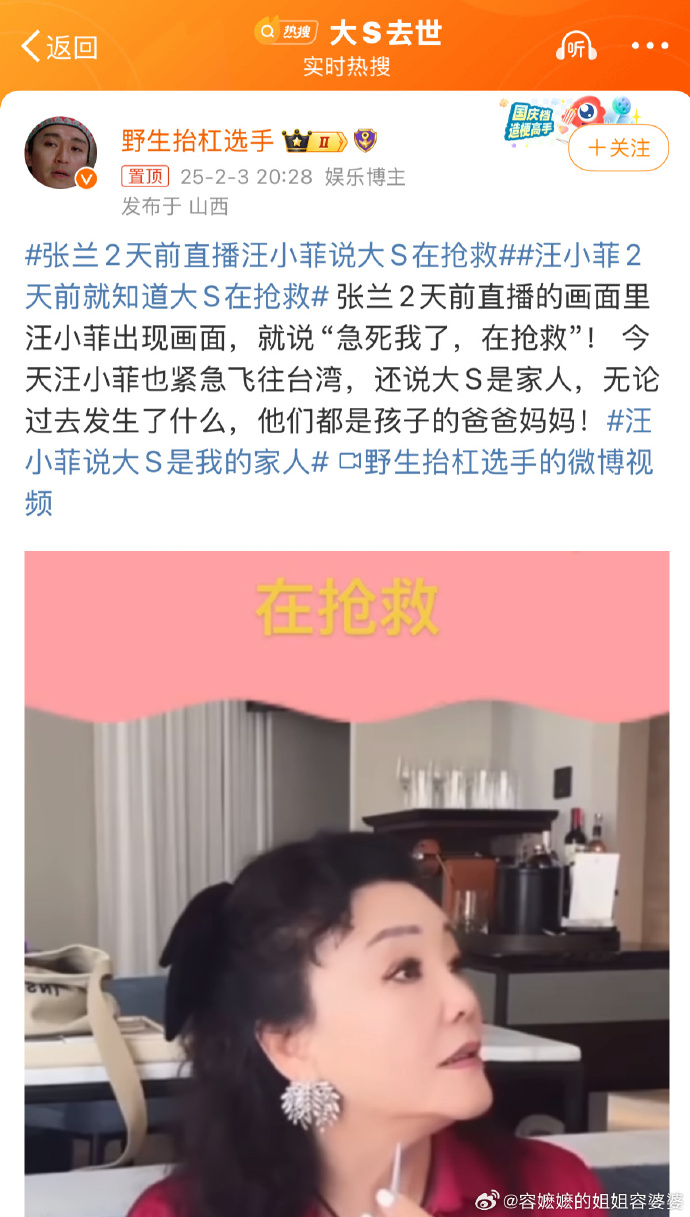
Task: Open the username 野生抬杠选手
Action: [x=197, y=141]
